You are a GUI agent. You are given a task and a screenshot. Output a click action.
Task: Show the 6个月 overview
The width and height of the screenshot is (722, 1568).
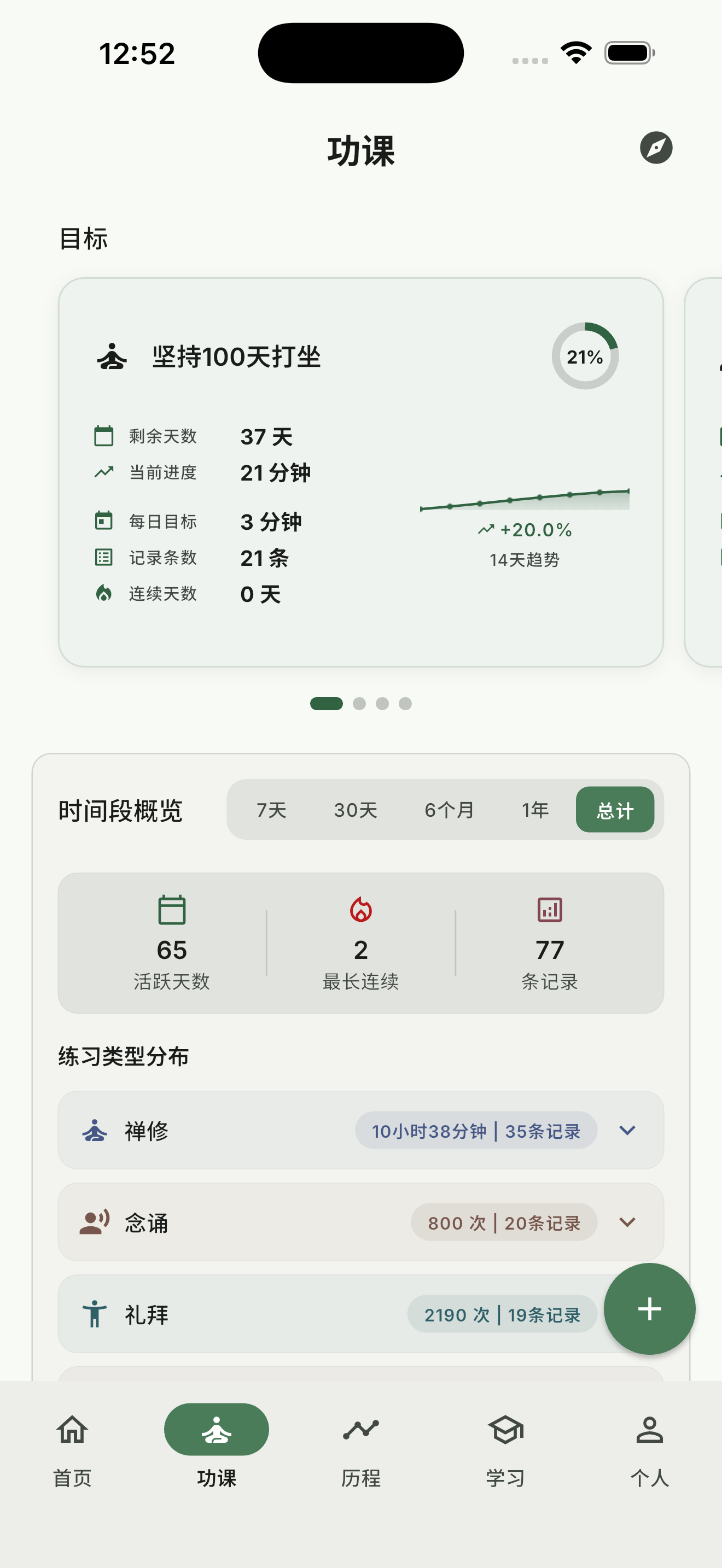[x=449, y=810]
